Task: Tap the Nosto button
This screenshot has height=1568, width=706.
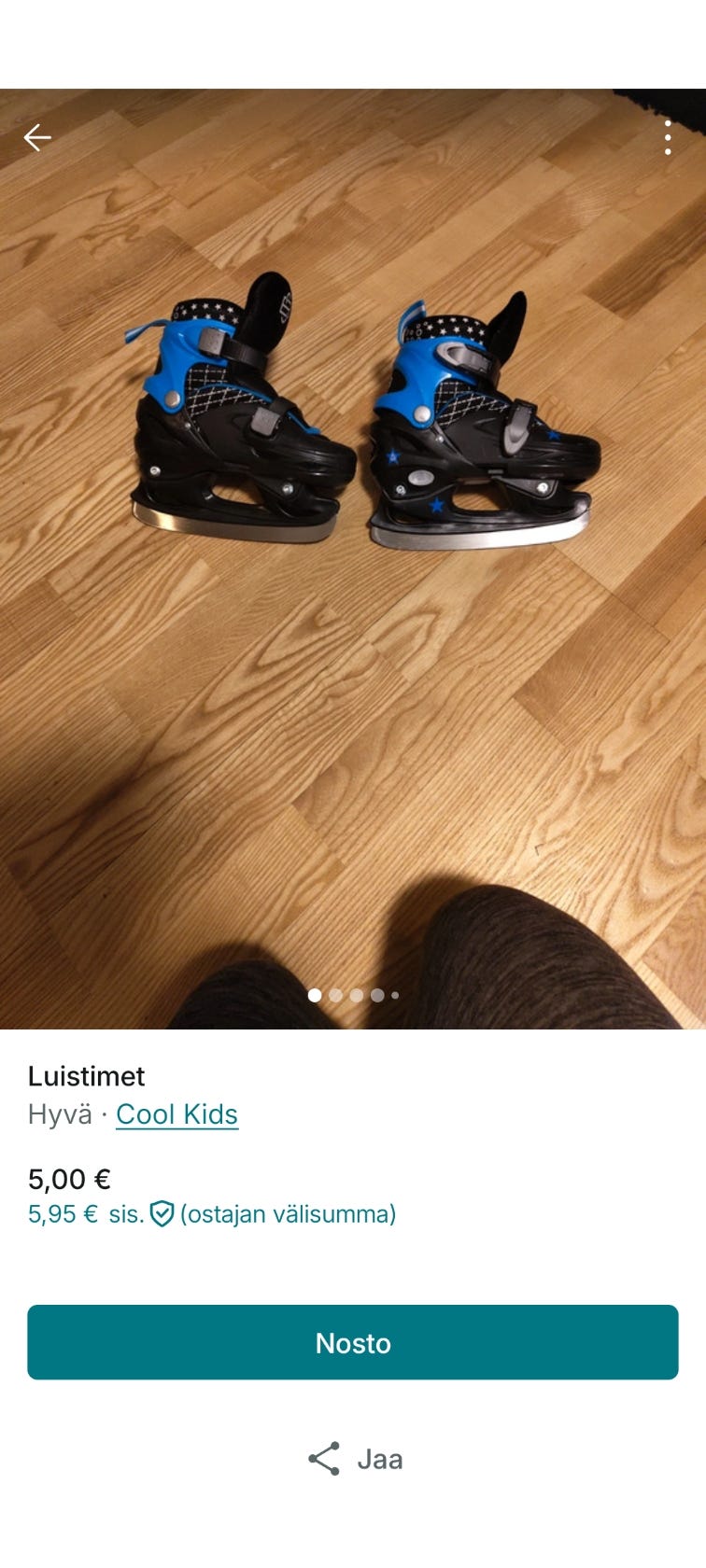Action: [x=353, y=1342]
